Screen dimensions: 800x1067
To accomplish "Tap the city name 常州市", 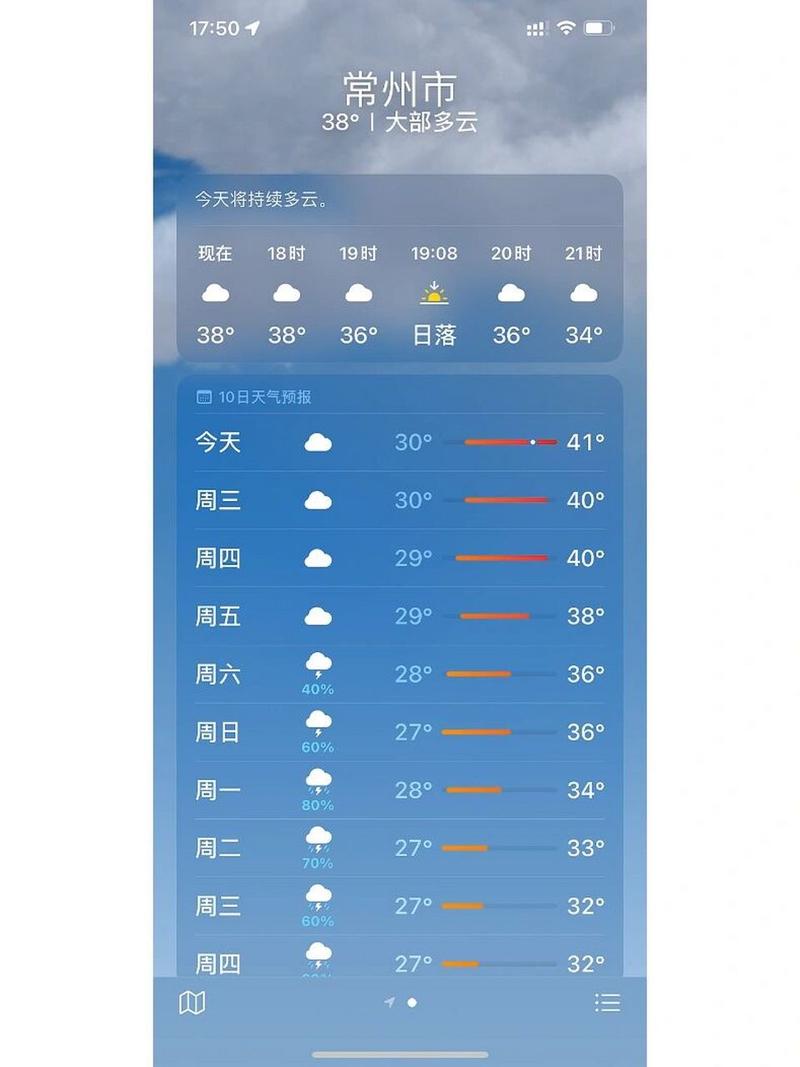I will pos(400,88).
